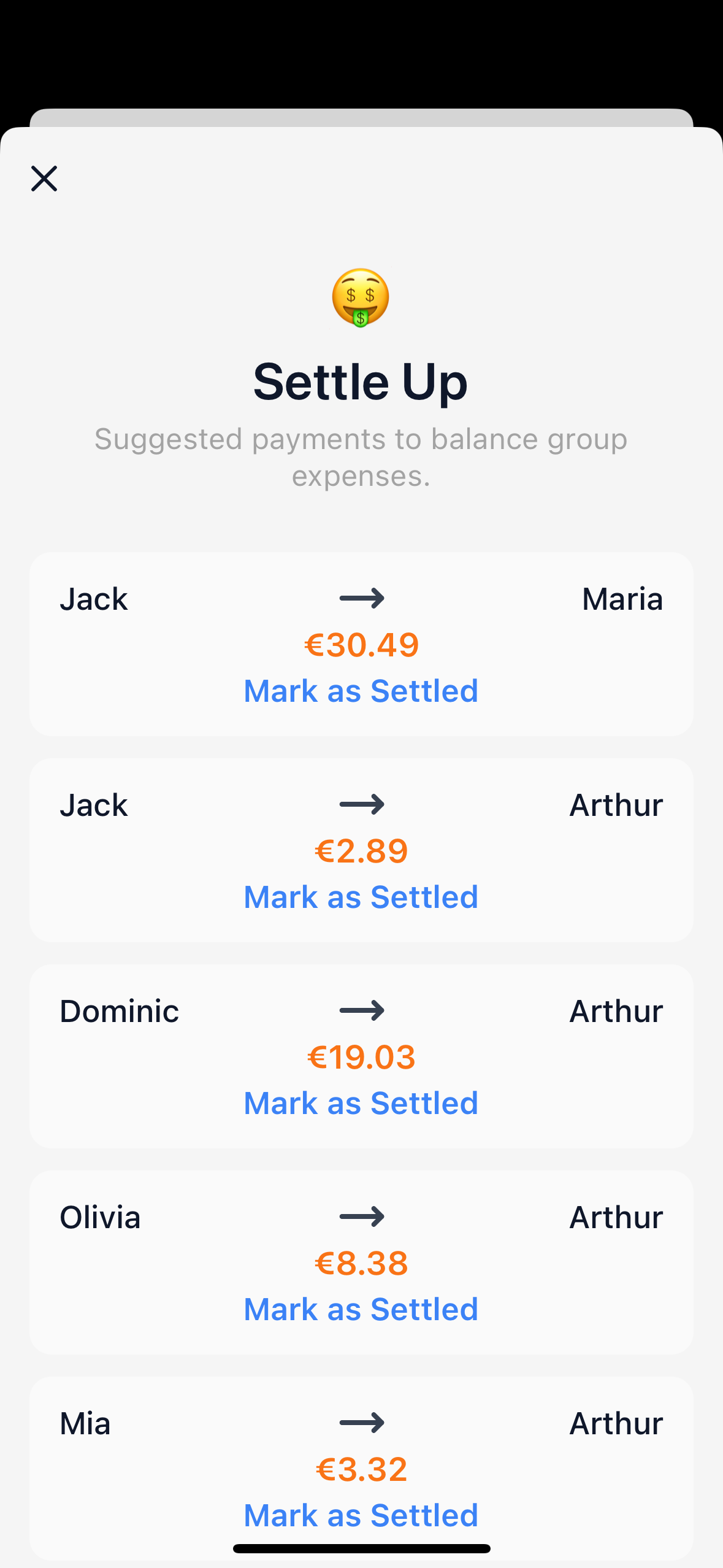Select the Jack to Maria payment card
723x1568 pixels.
361,644
